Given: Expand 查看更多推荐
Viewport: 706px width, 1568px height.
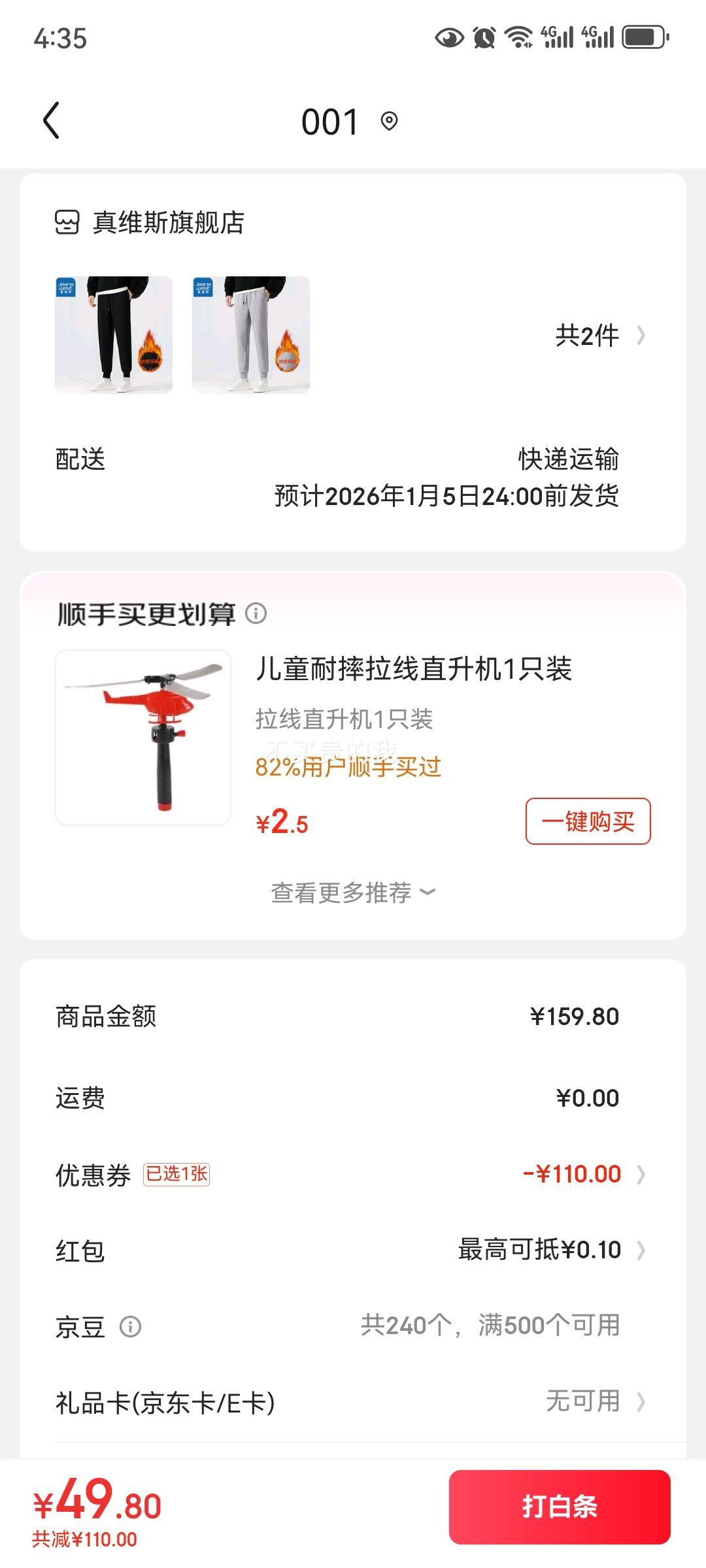Looking at the screenshot, I should [353, 892].
